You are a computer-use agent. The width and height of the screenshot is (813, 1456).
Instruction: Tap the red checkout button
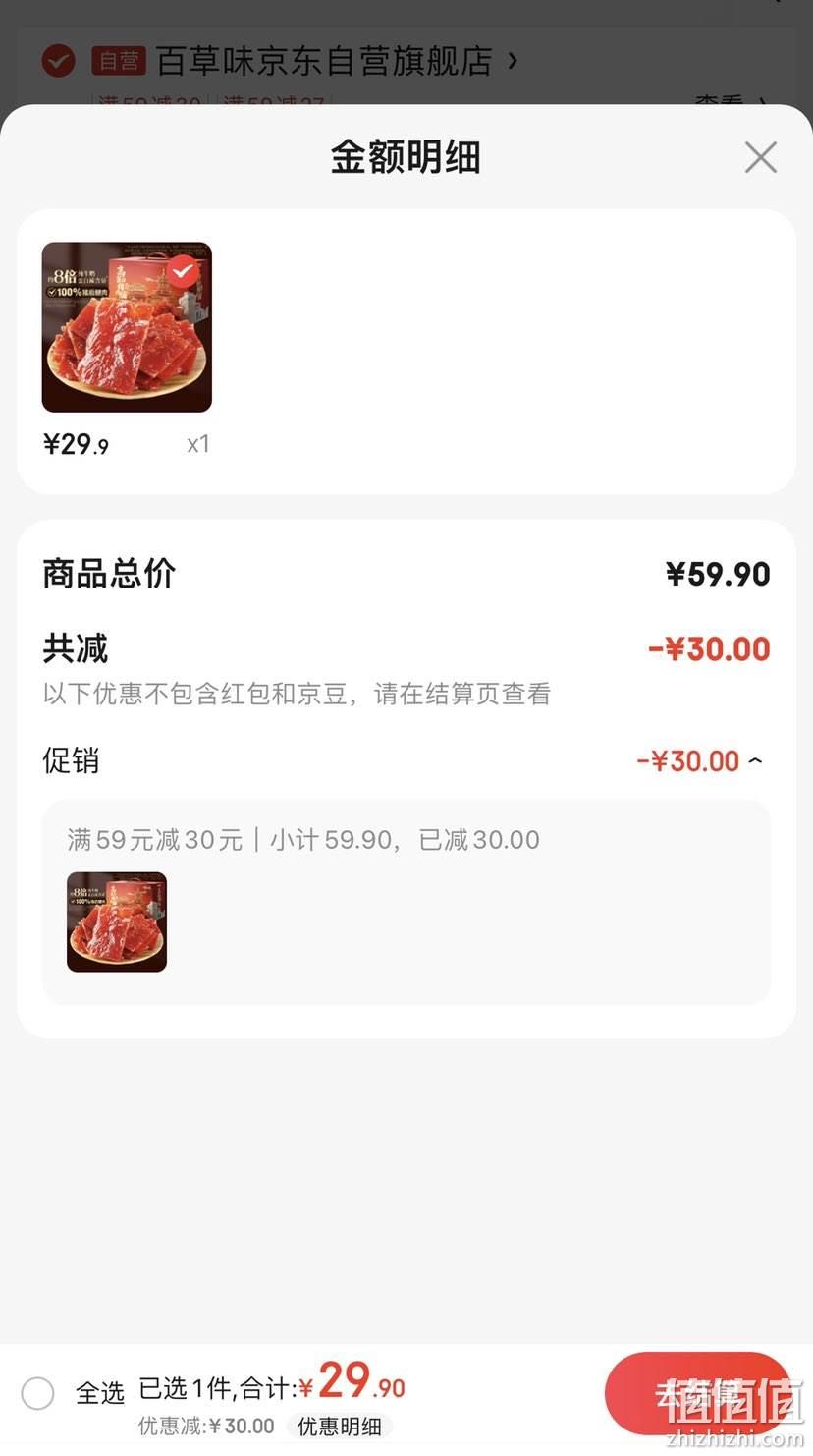point(698,1393)
